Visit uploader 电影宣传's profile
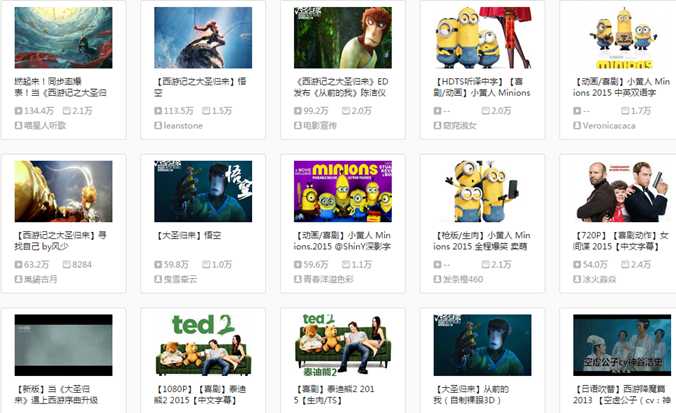The height and width of the screenshot is (413, 676). [x=323, y=125]
